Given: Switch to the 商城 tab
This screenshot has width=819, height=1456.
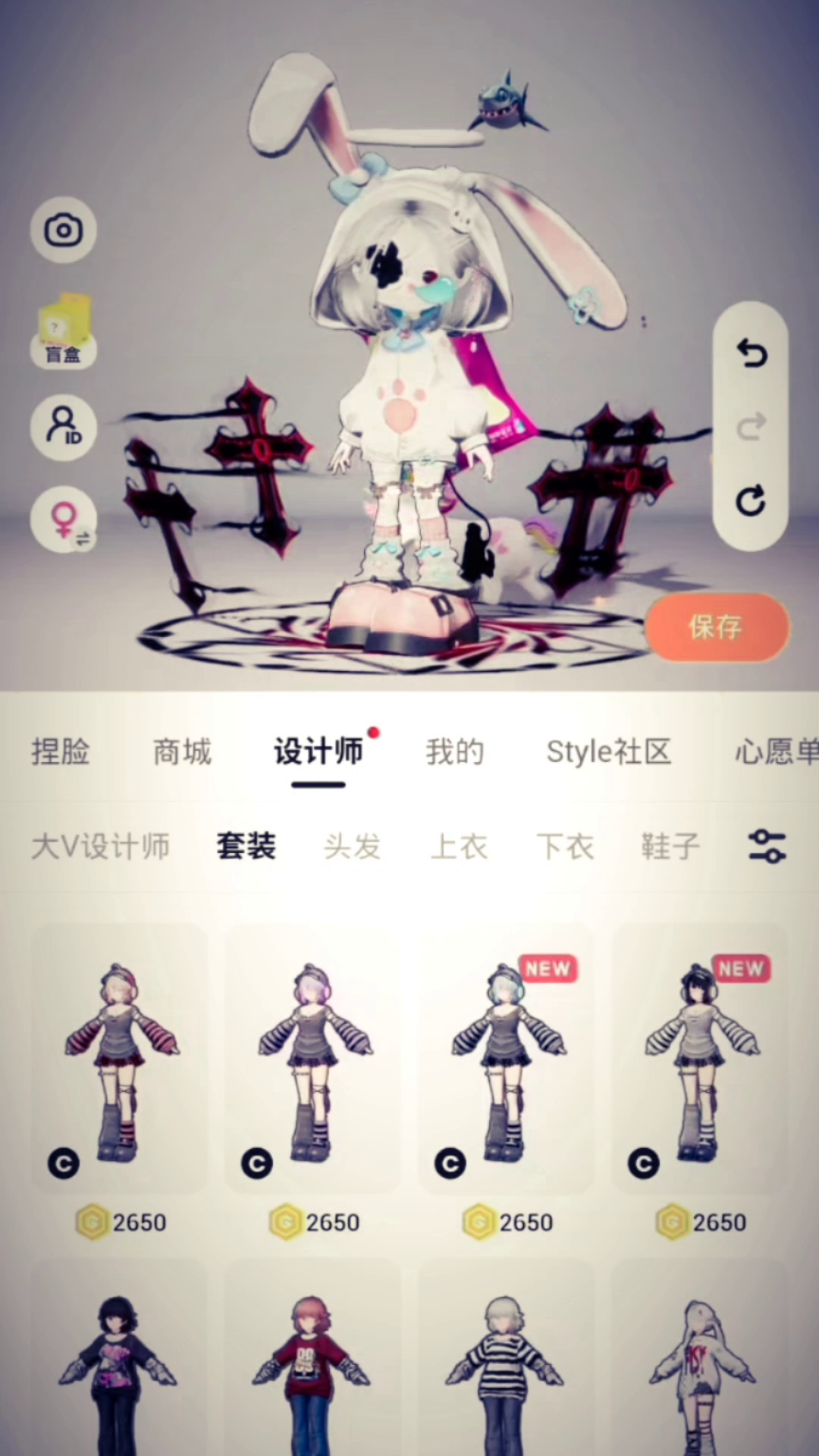Looking at the screenshot, I should point(182,752).
